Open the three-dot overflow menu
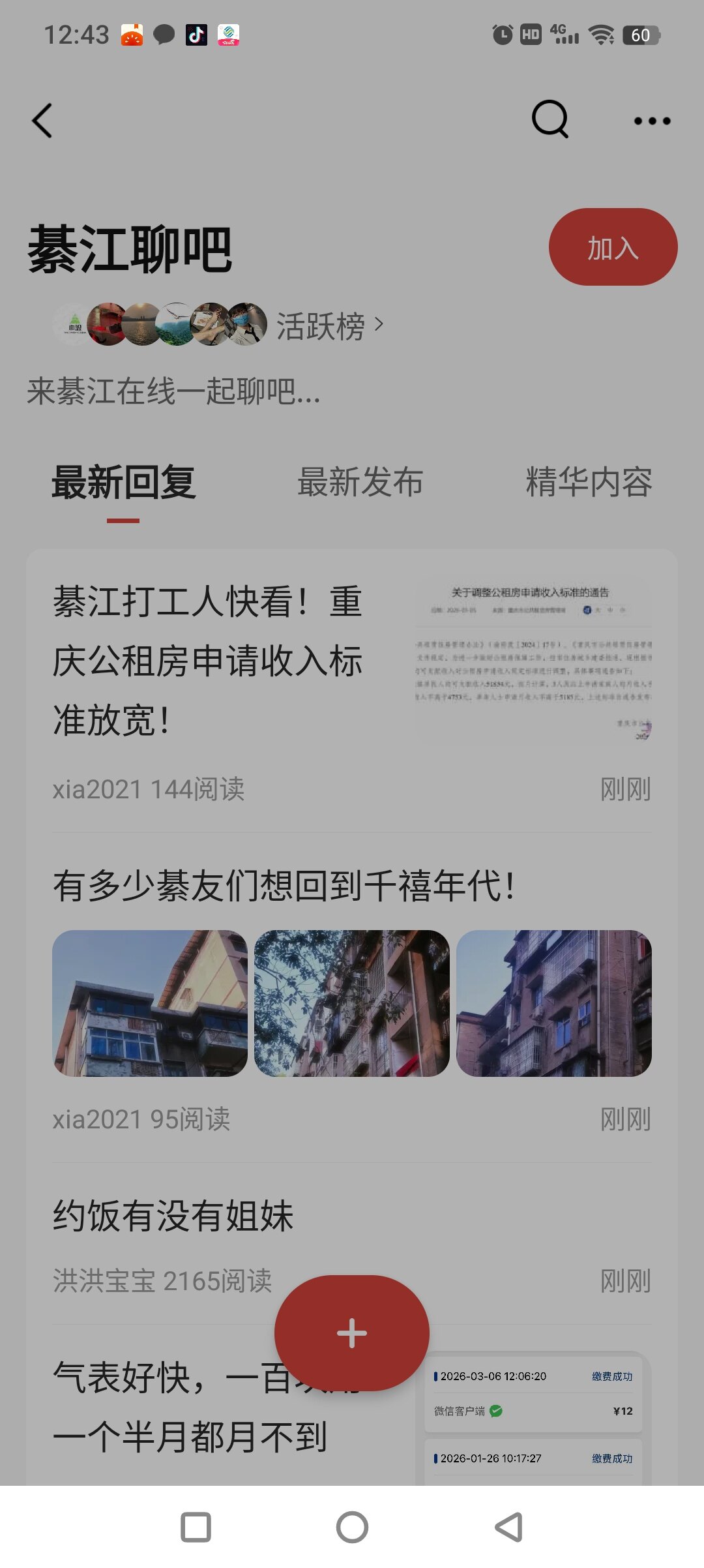This screenshot has width=704, height=1568. (x=652, y=121)
